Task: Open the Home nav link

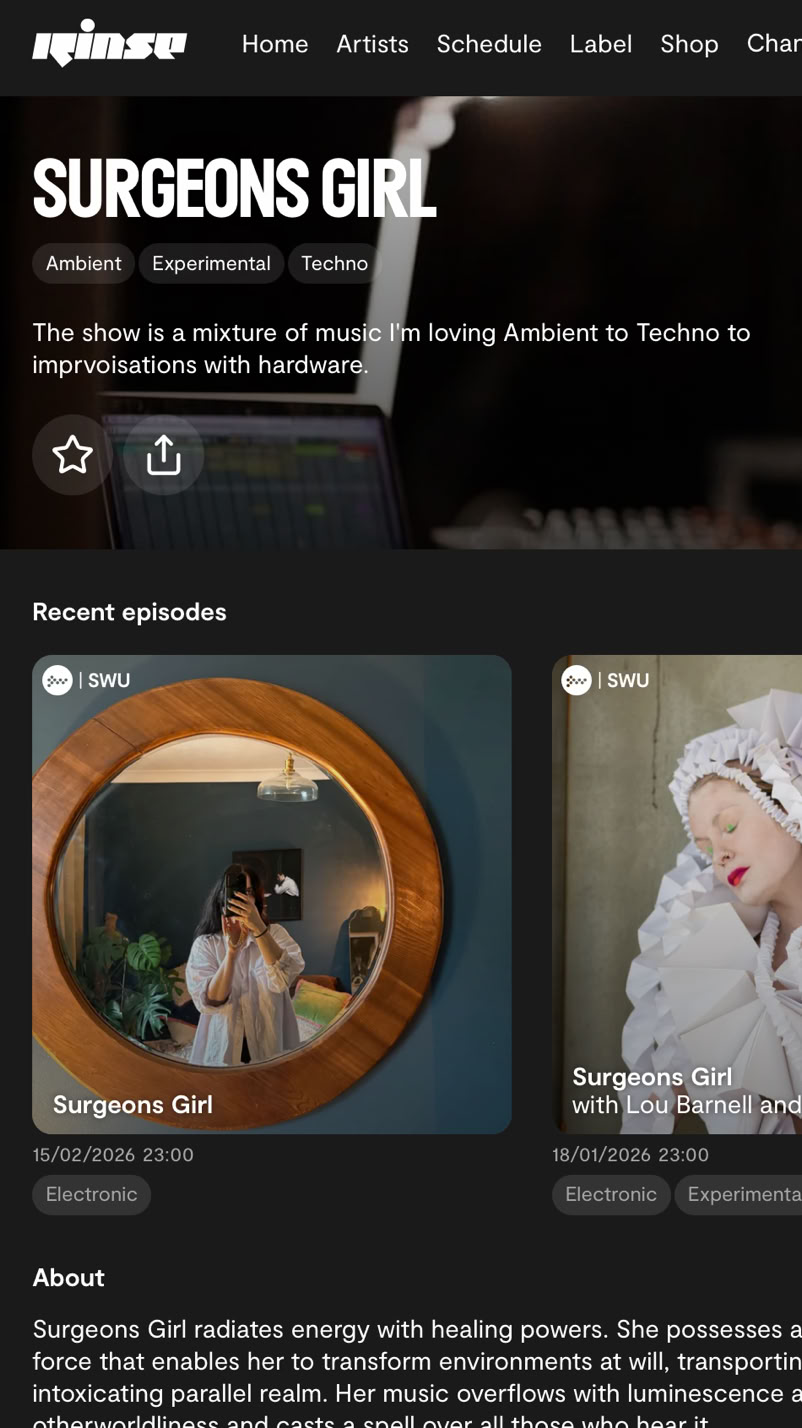Action: (x=275, y=44)
